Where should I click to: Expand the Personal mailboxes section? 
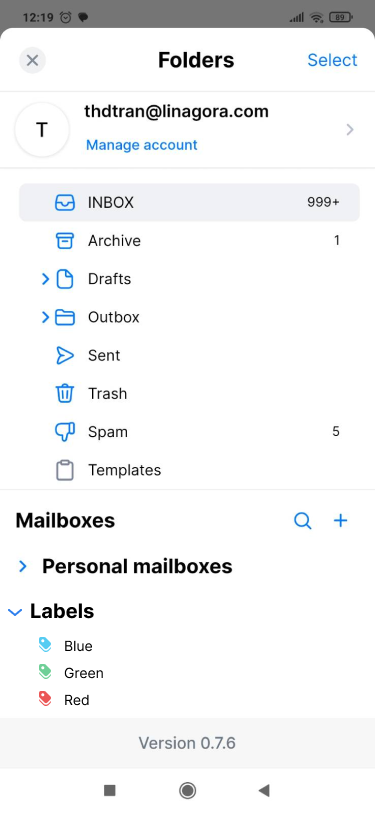(x=22, y=566)
